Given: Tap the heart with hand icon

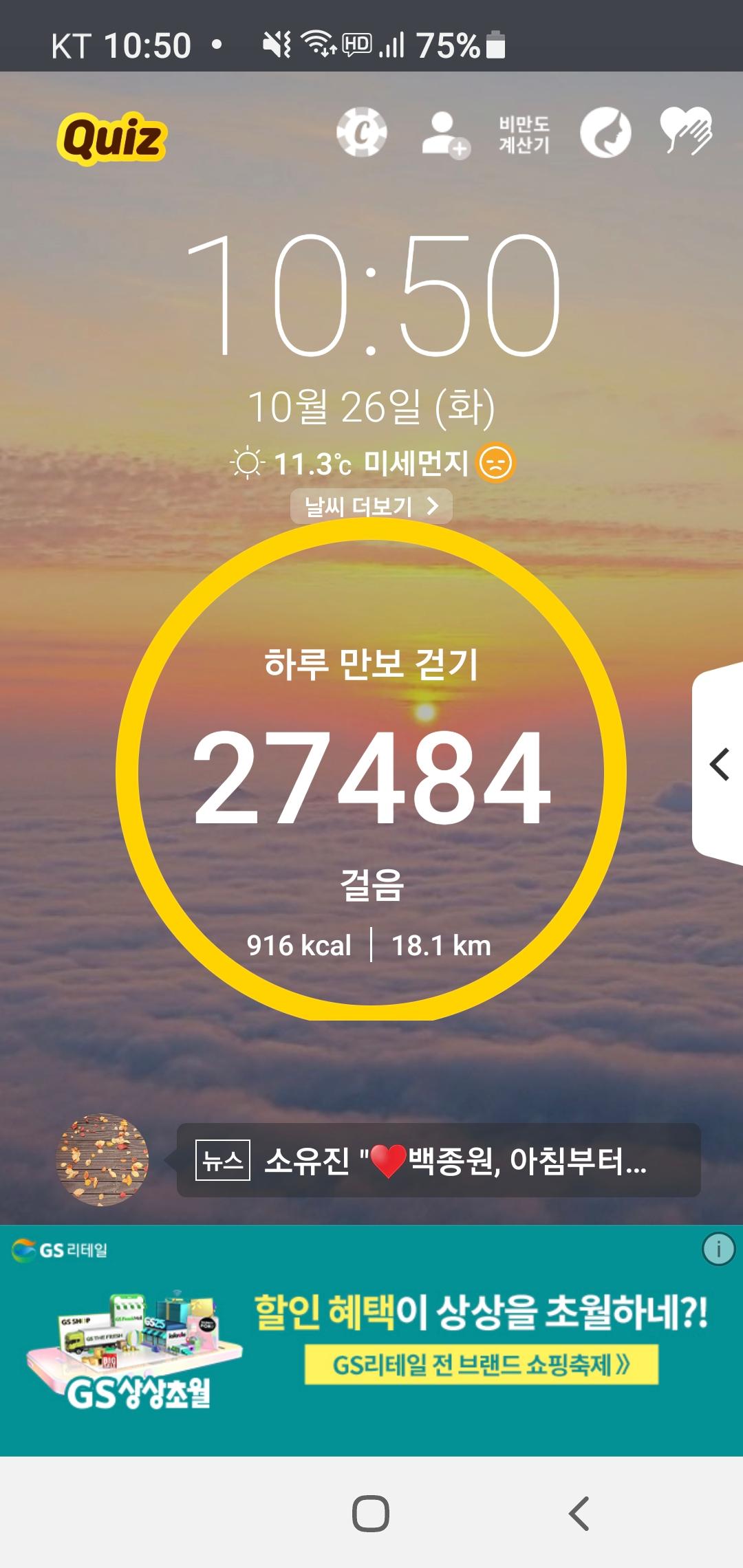Looking at the screenshot, I should (686, 131).
